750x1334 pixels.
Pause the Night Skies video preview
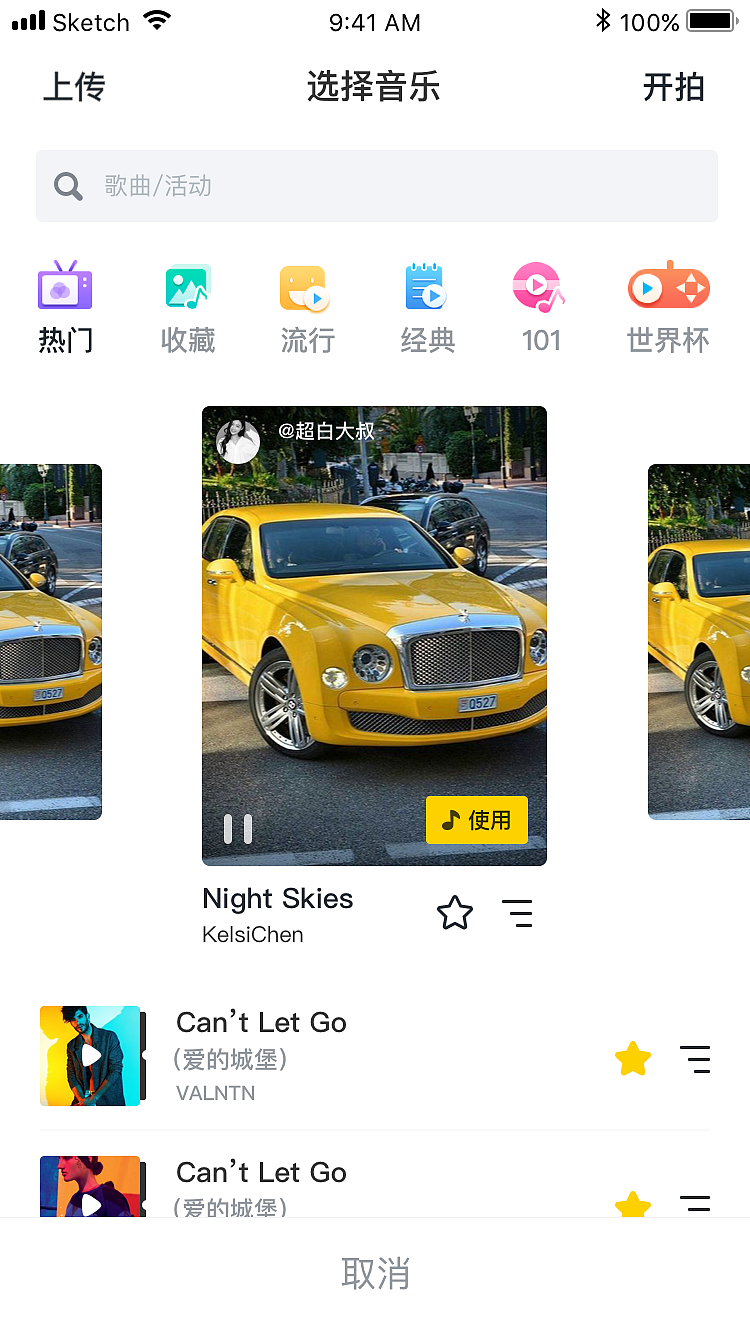tap(238, 828)
